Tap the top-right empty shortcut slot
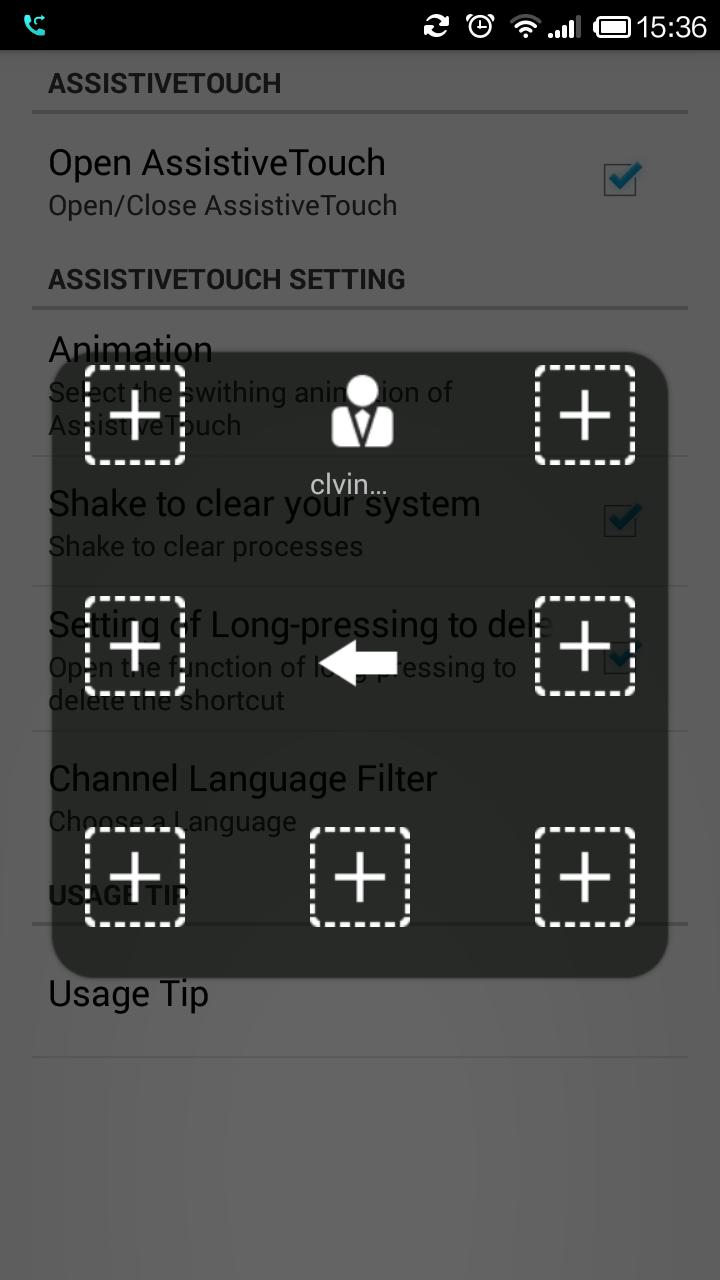Image resolution: width=720 pixels, height=1280 pixels. point(585,414)
